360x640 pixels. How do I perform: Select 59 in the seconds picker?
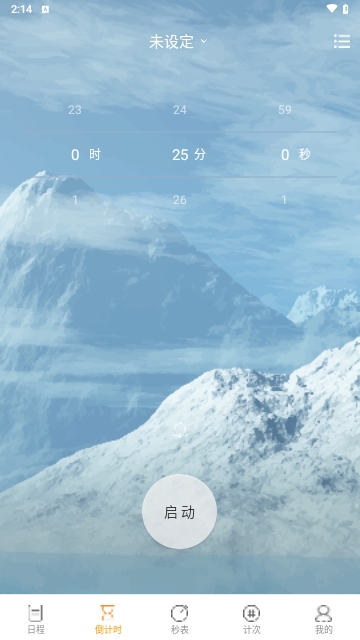click(285, 109)
